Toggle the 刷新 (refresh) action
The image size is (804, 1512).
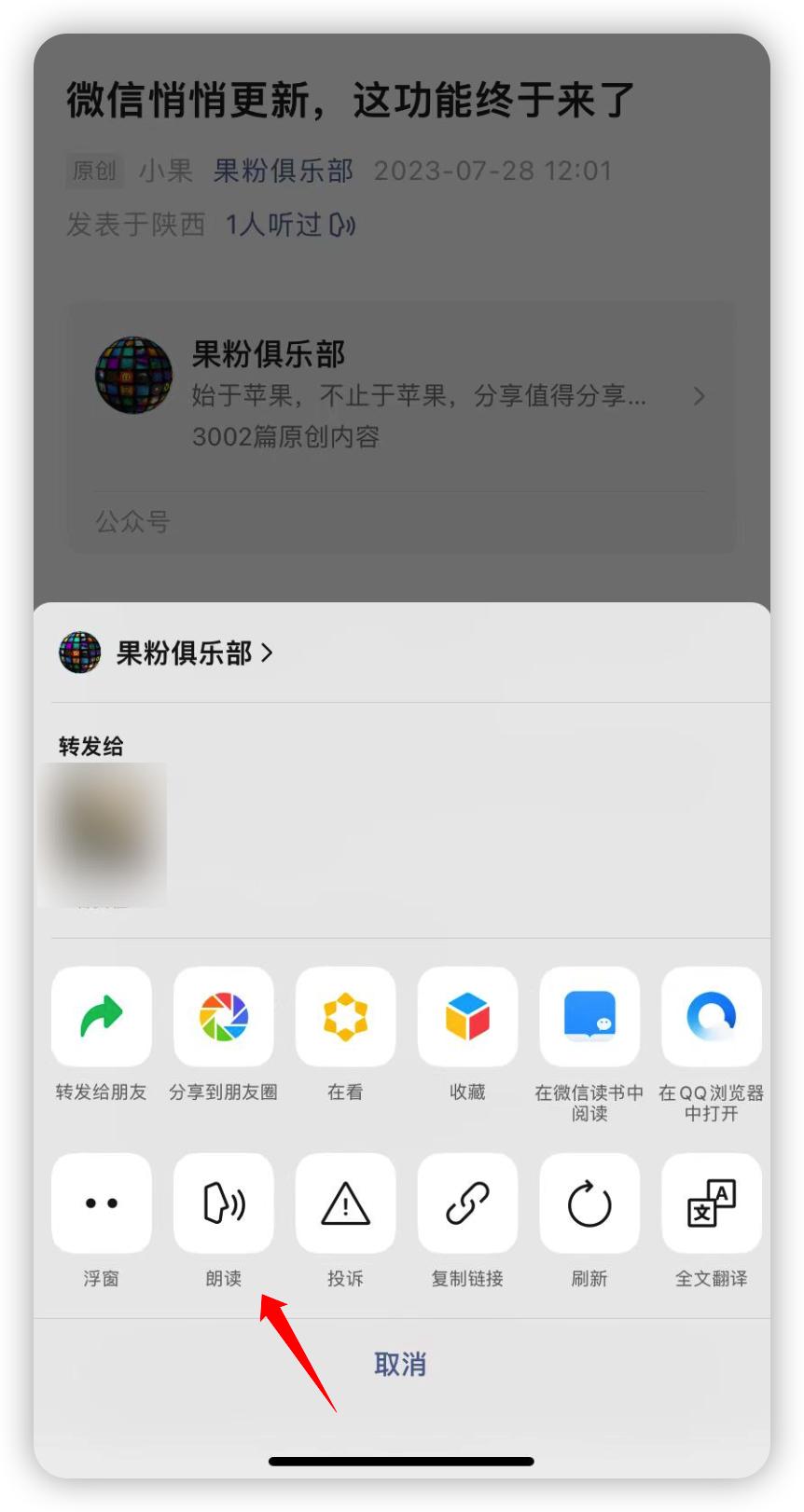[589, 1203]
